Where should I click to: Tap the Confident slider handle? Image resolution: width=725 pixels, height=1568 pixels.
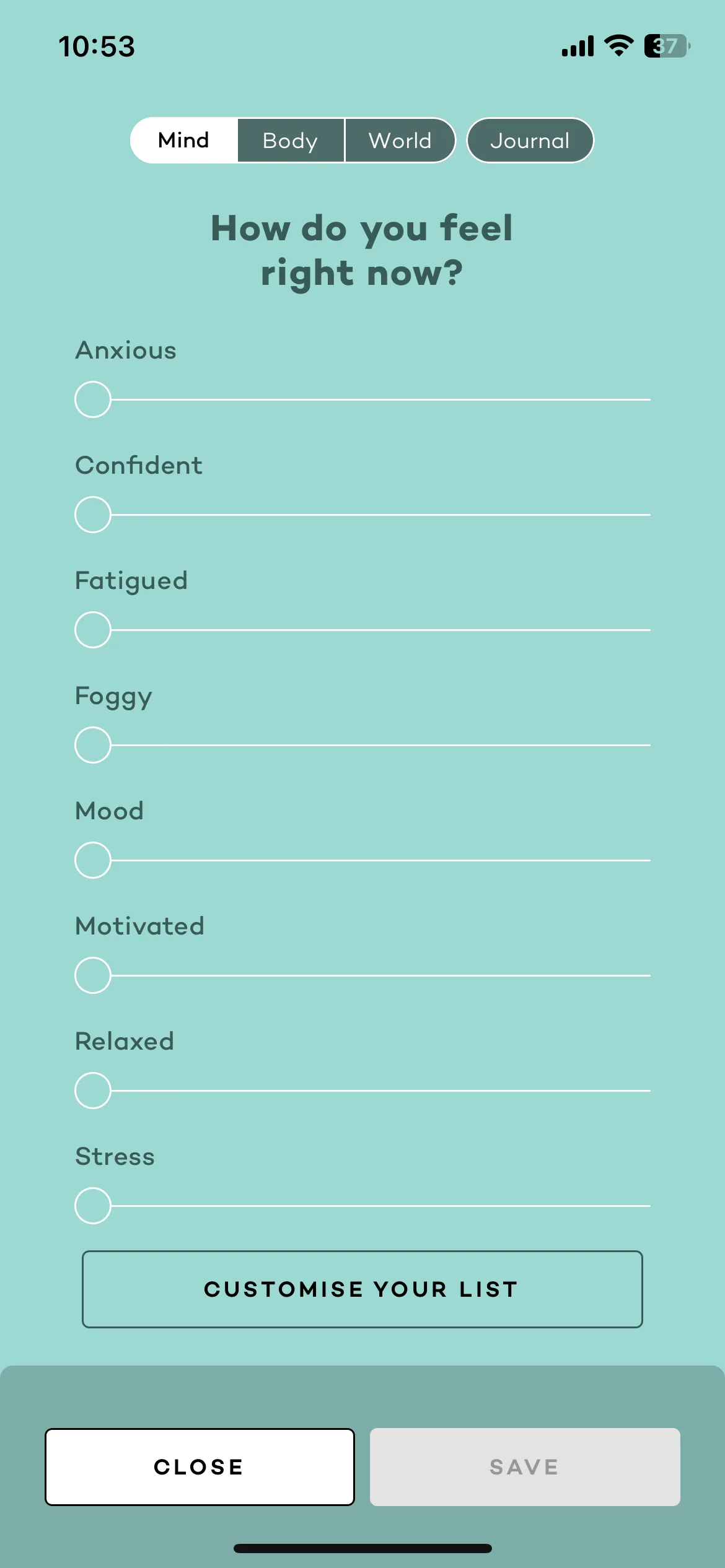coord(93,515)
